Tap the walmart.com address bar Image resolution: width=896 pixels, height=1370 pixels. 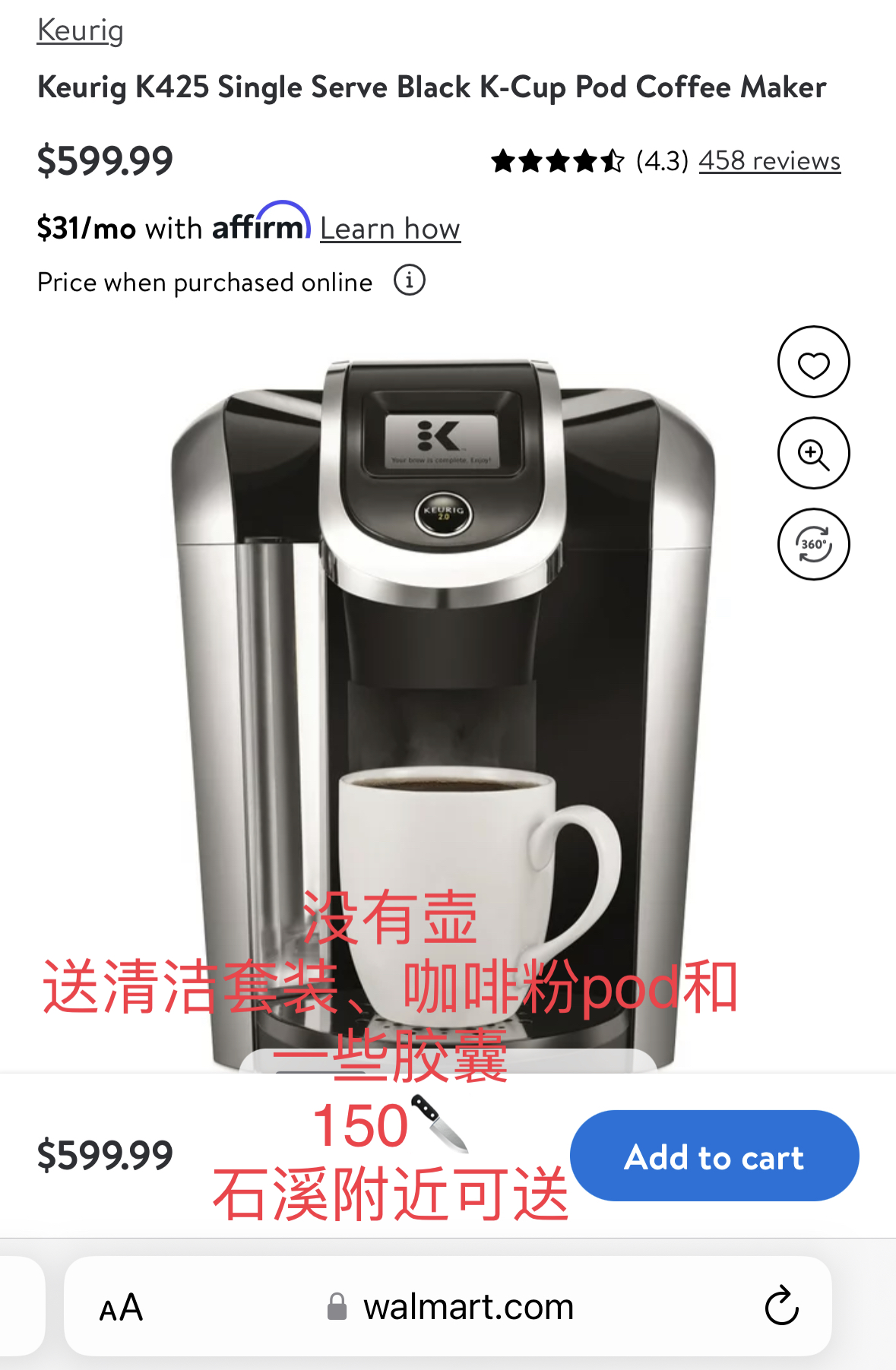point(452,1308)
